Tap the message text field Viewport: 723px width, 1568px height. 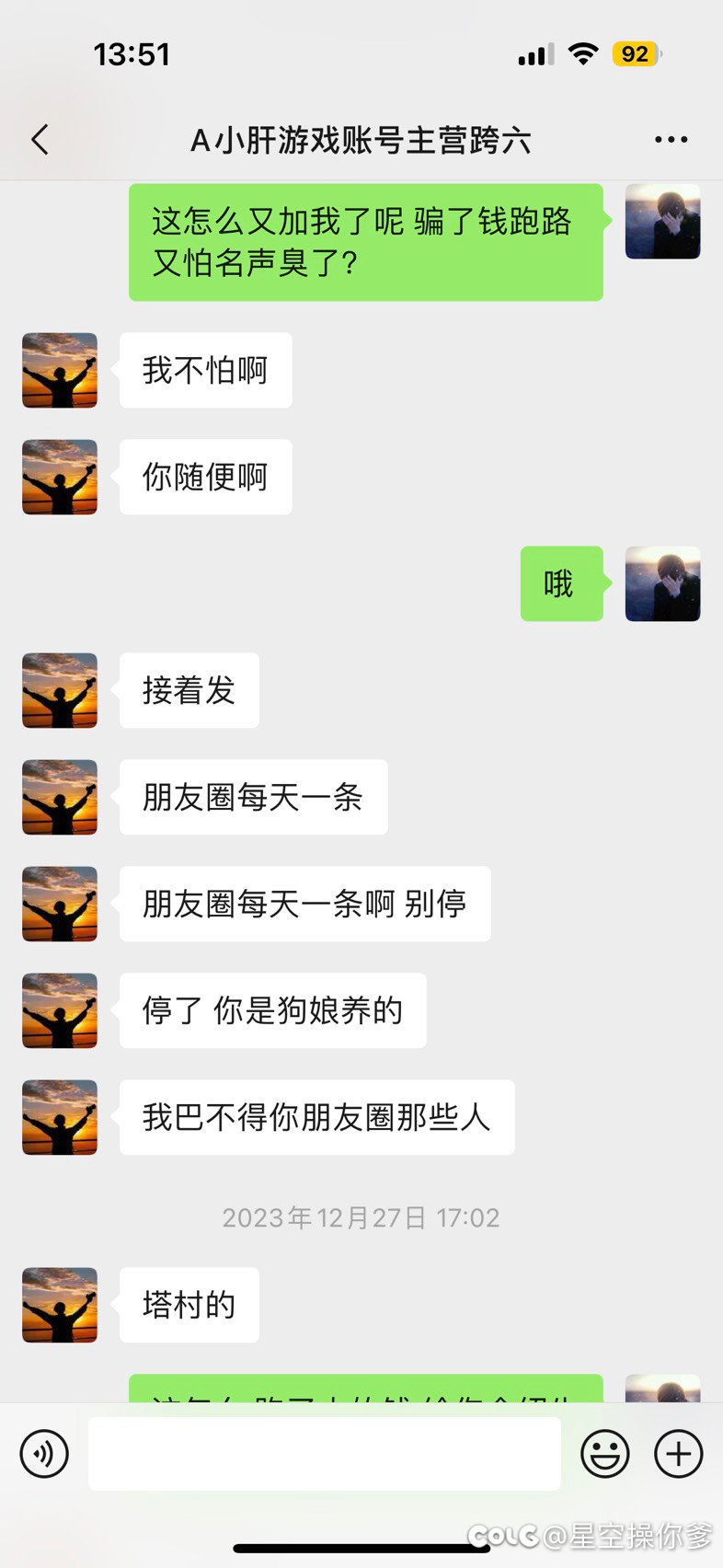coord(324,1454)
